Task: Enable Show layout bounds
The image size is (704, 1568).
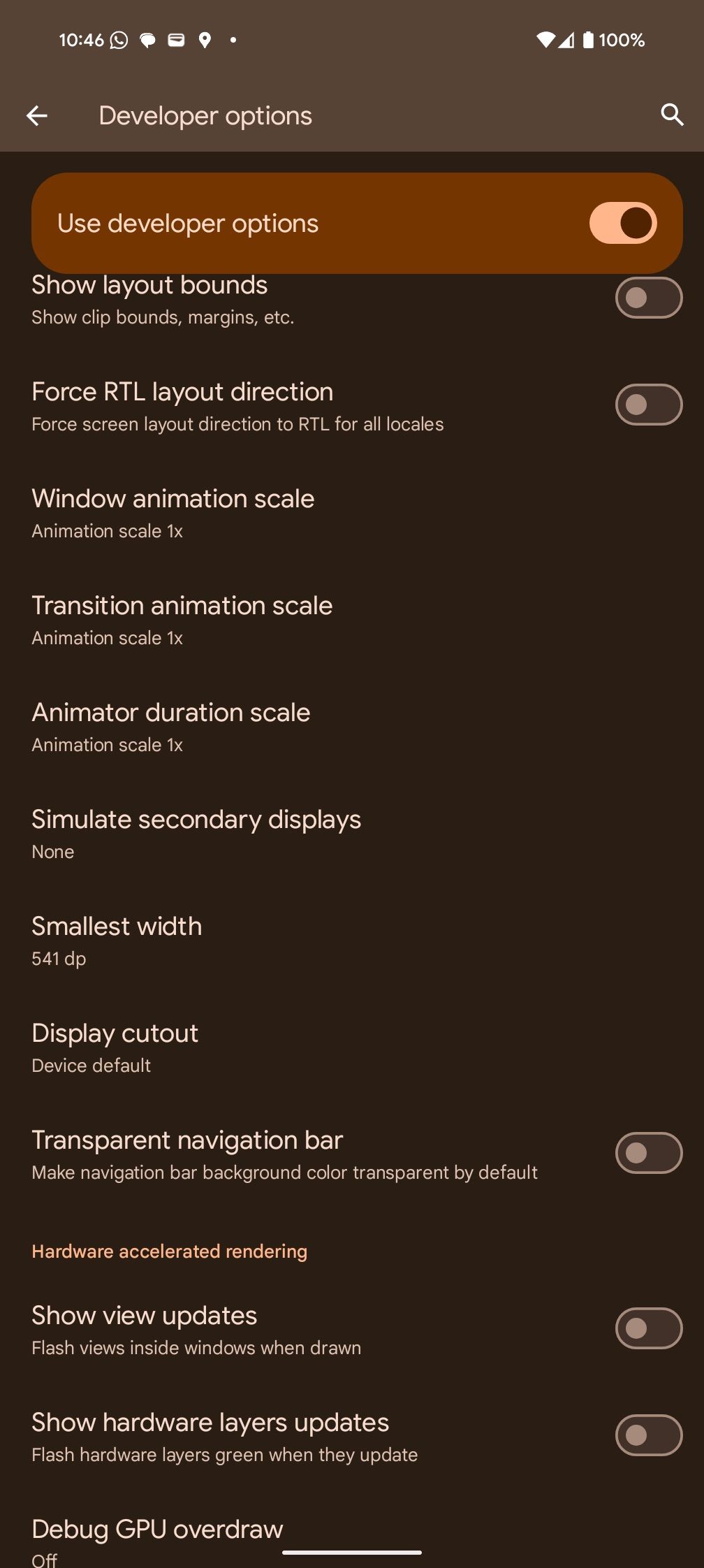Action: [x=648, y=298]
